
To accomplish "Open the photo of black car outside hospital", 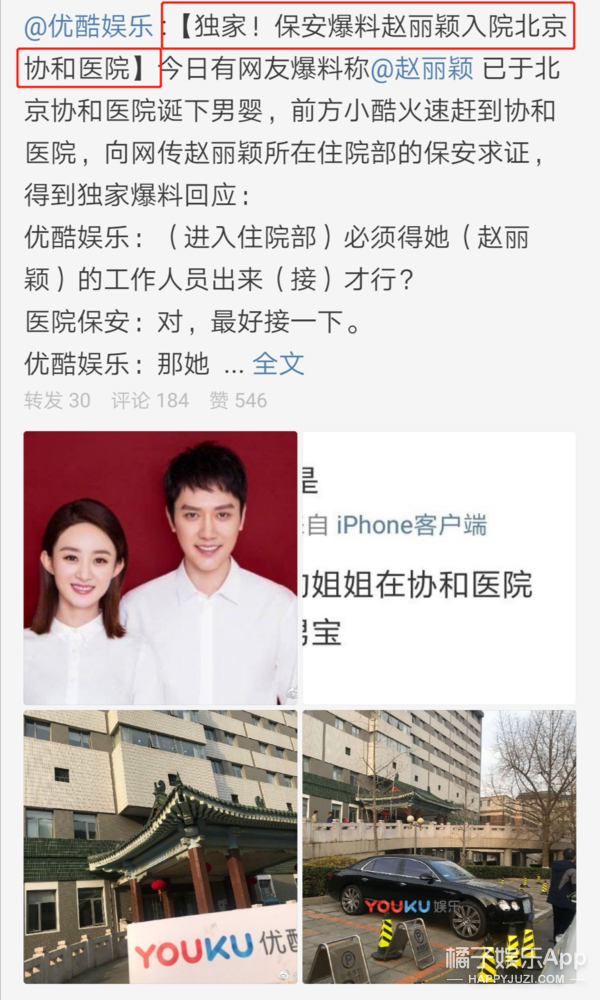I will click(x=439, y=847).
